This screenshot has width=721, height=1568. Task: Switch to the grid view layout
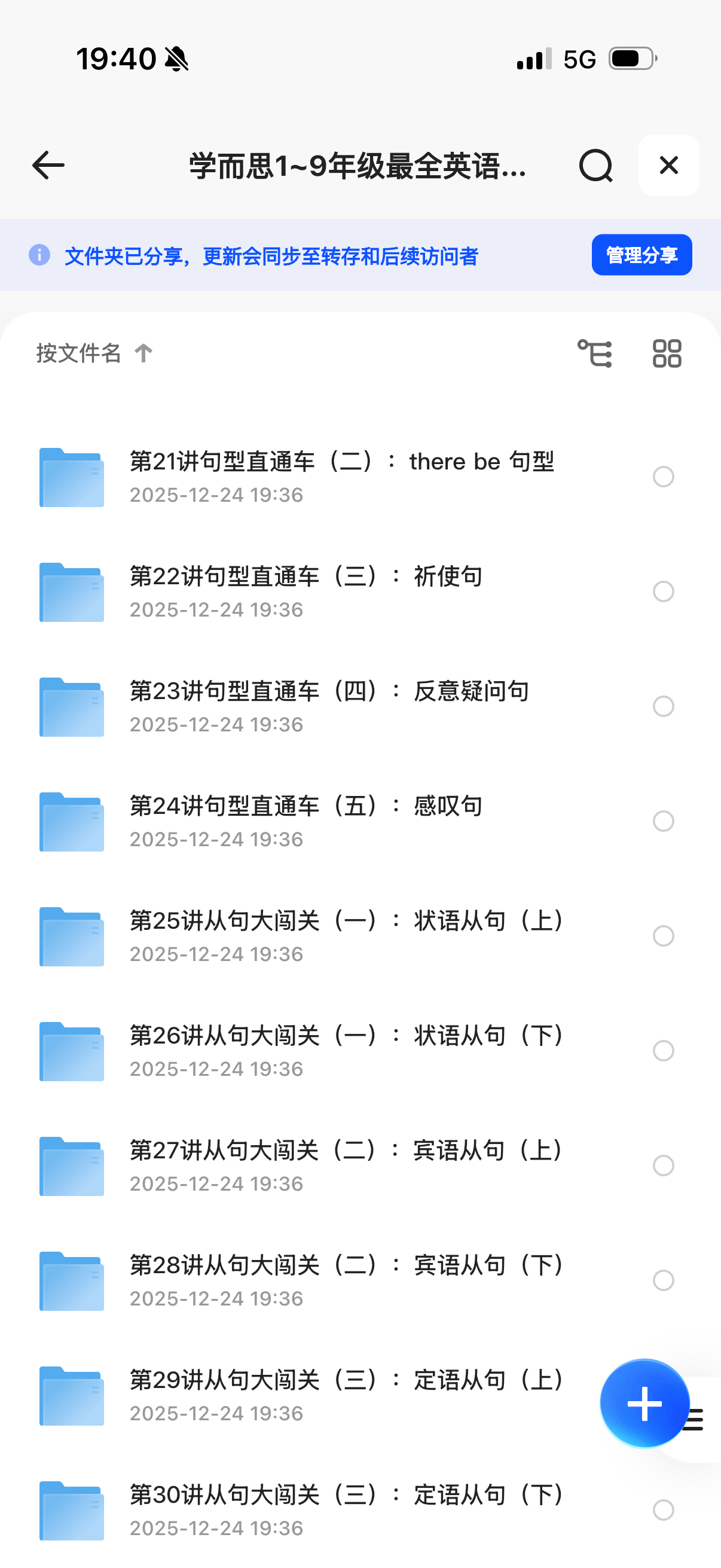click(x=667, y=353)
